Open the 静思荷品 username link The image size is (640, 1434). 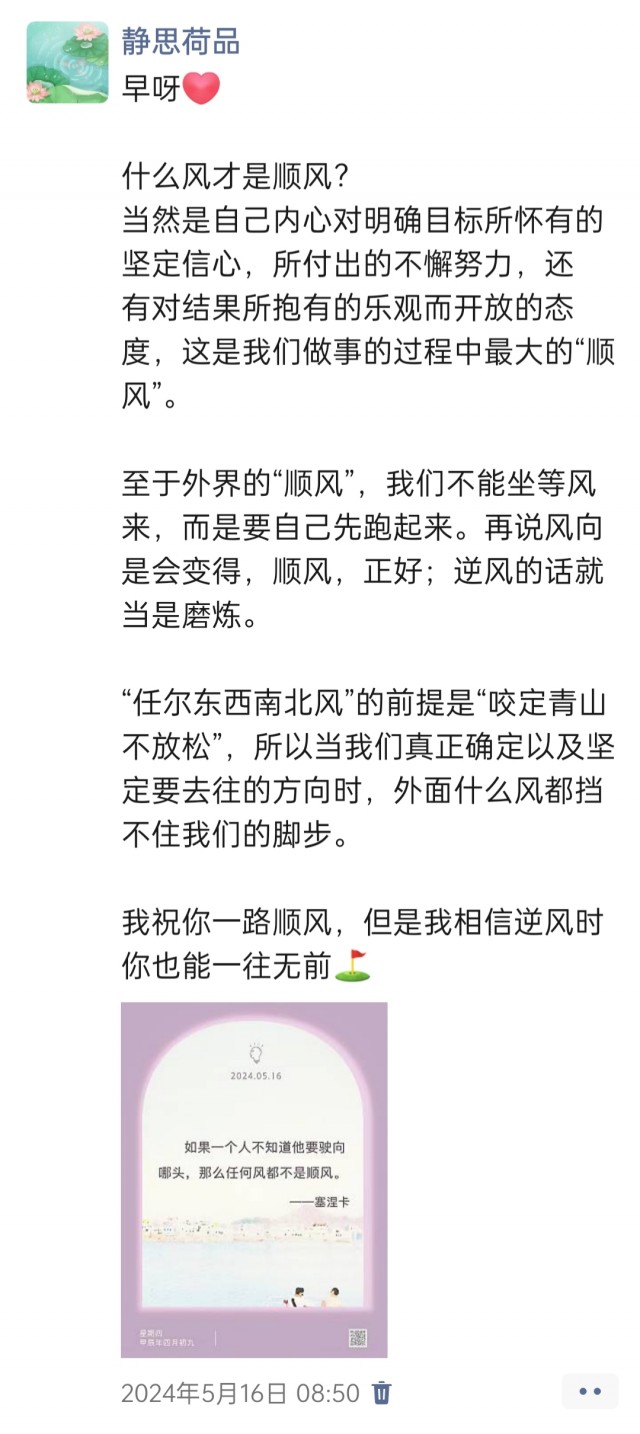click(181, 42)
